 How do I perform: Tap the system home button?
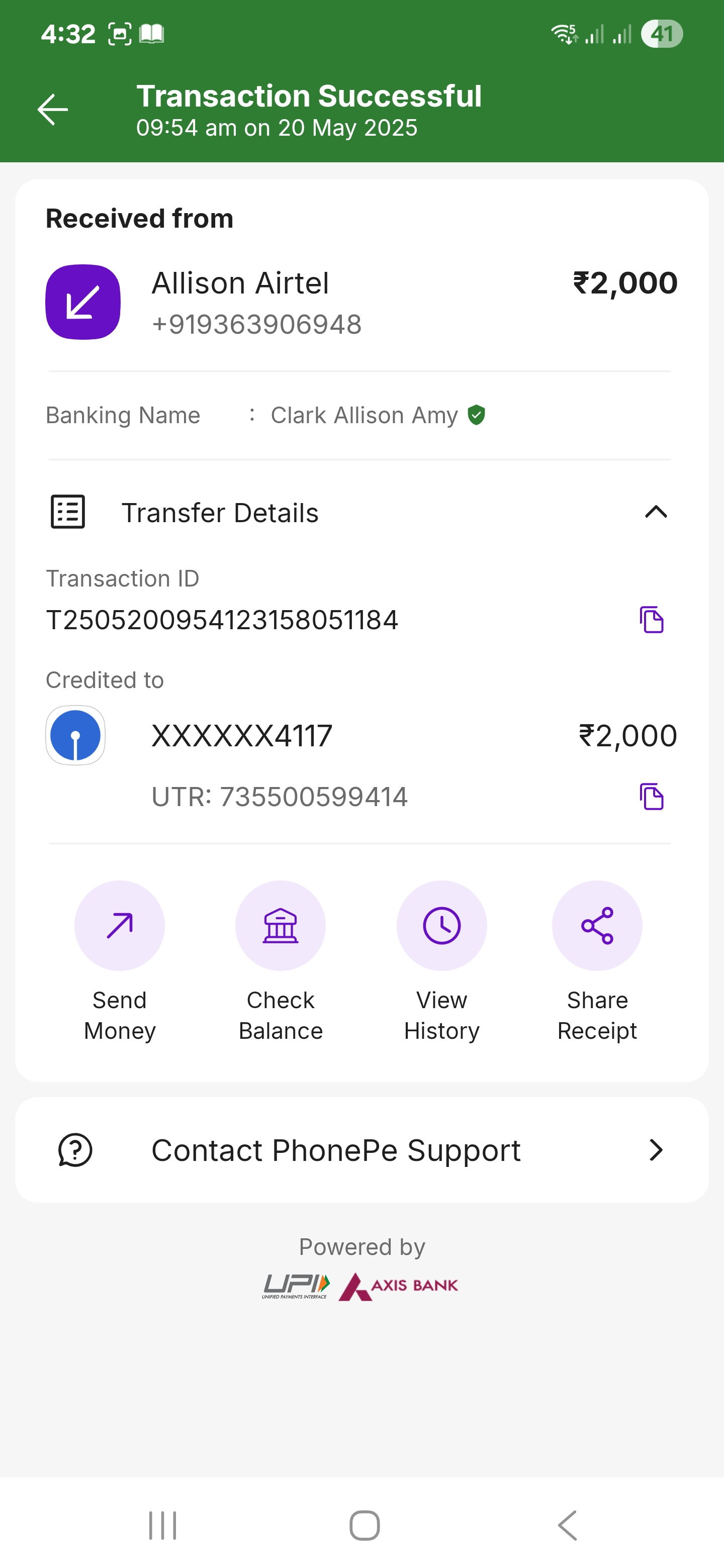364,1525
